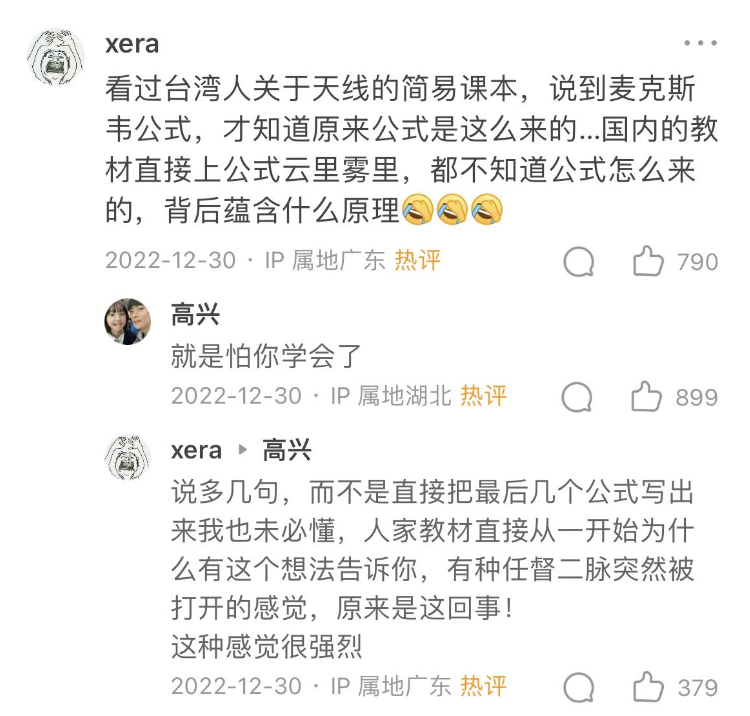750x716 pixels.
Task: Reply to 高兴's comment 就是怕你学会了
Action: (578, 397)
